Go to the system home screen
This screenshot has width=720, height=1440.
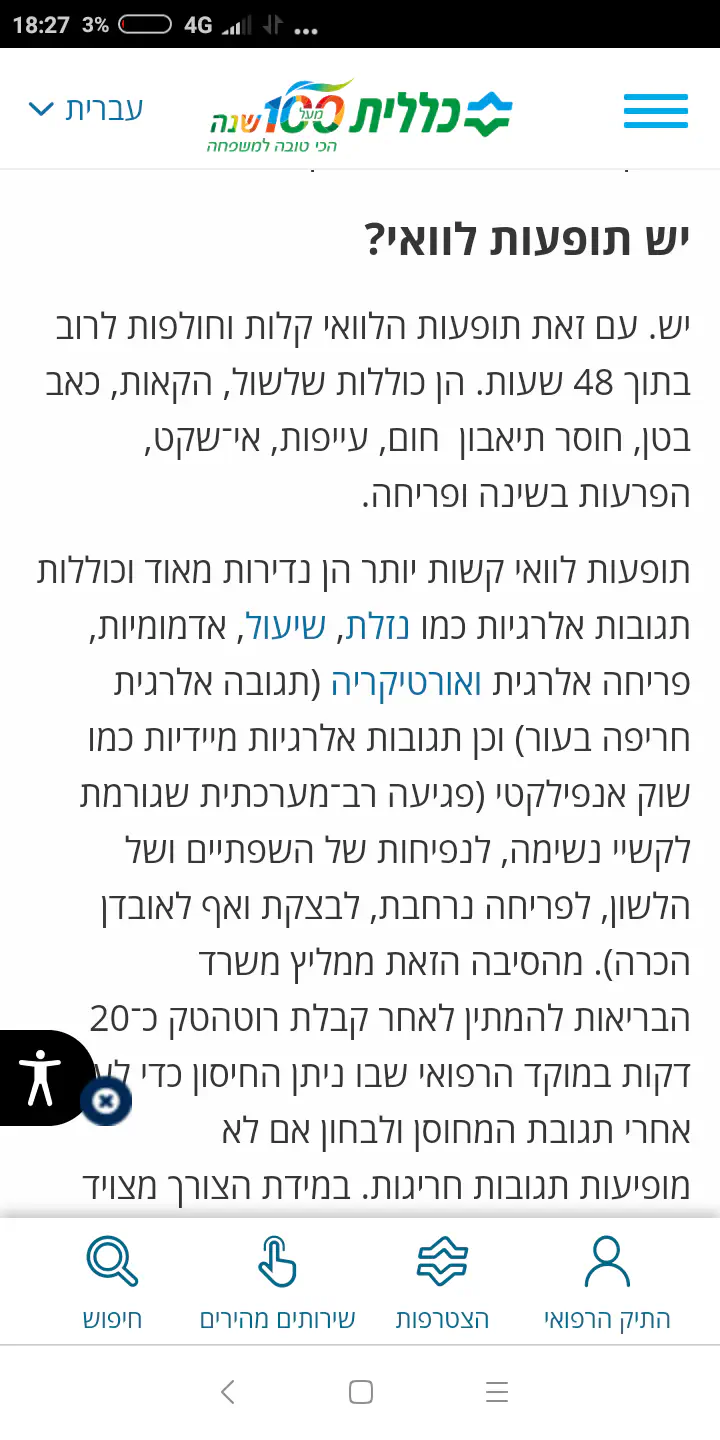click(x=360, y=1392)
